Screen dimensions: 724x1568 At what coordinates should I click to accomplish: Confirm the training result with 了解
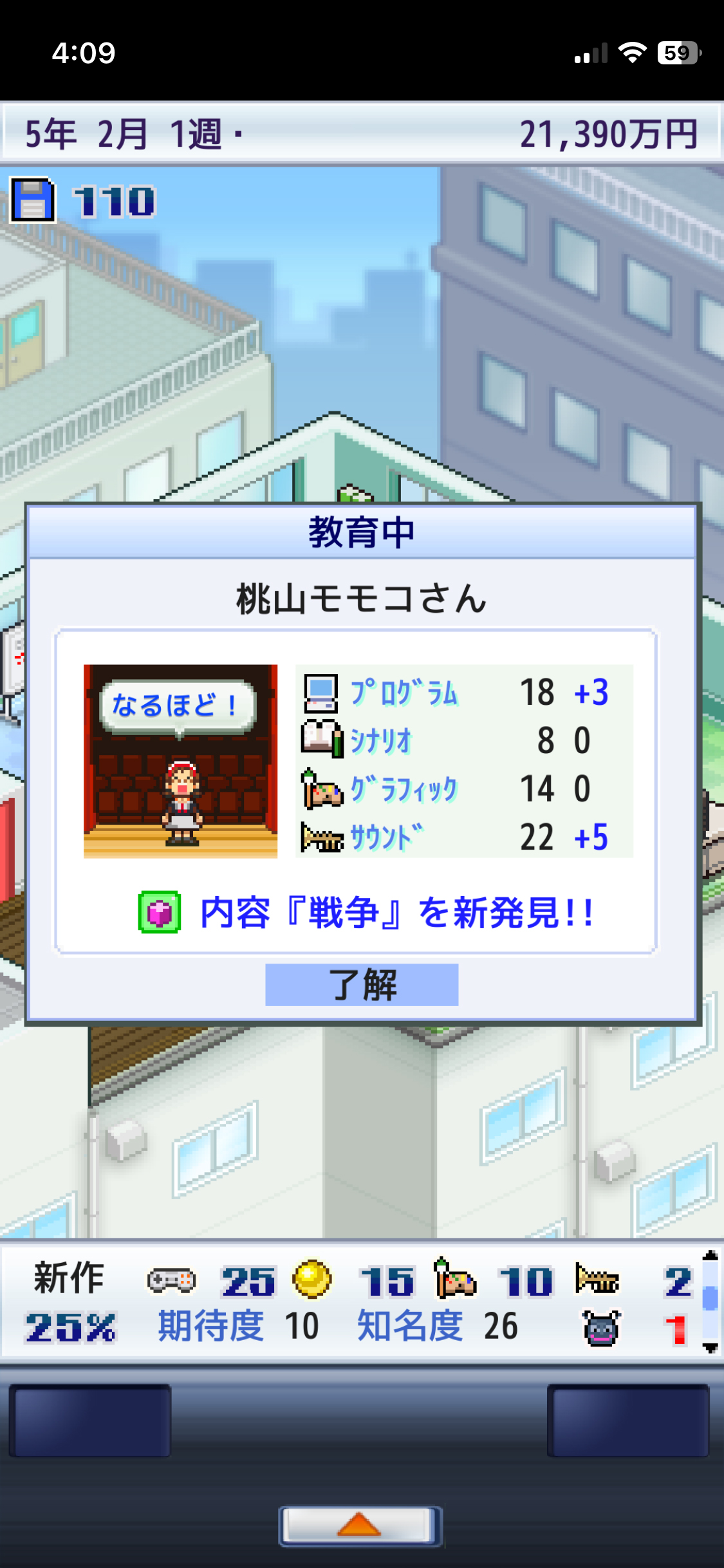coord(362,984)
